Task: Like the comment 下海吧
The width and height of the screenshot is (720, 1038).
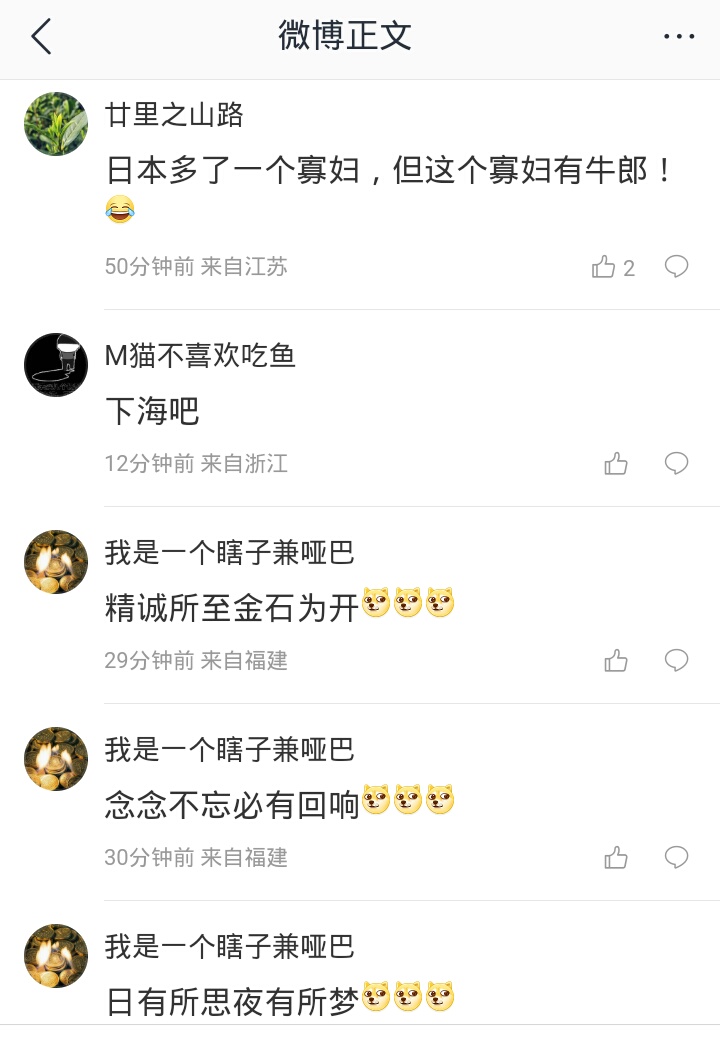Action: [x=616, y=464]
